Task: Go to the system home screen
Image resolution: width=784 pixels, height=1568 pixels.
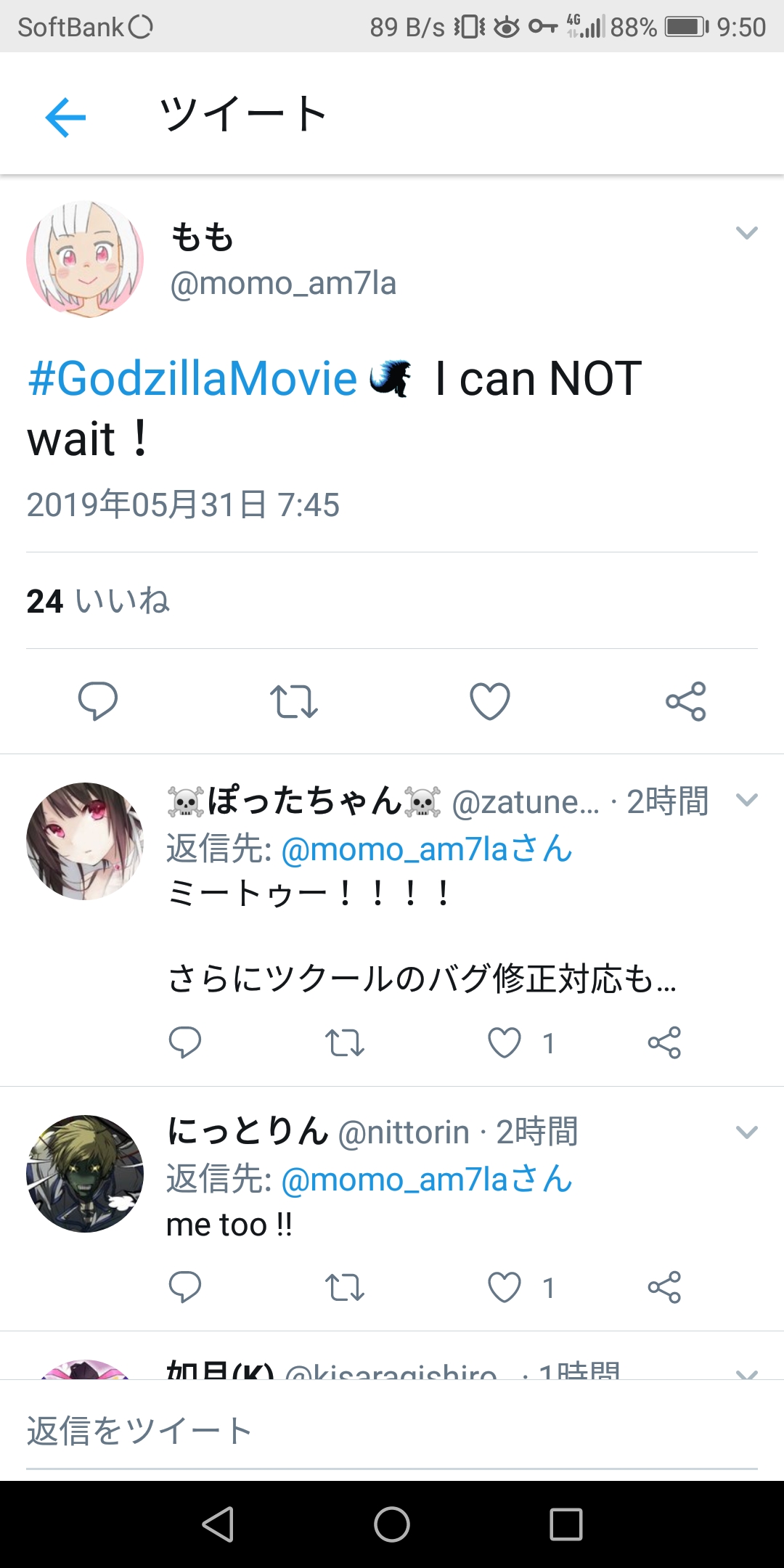Action: tap(392, 1524)
